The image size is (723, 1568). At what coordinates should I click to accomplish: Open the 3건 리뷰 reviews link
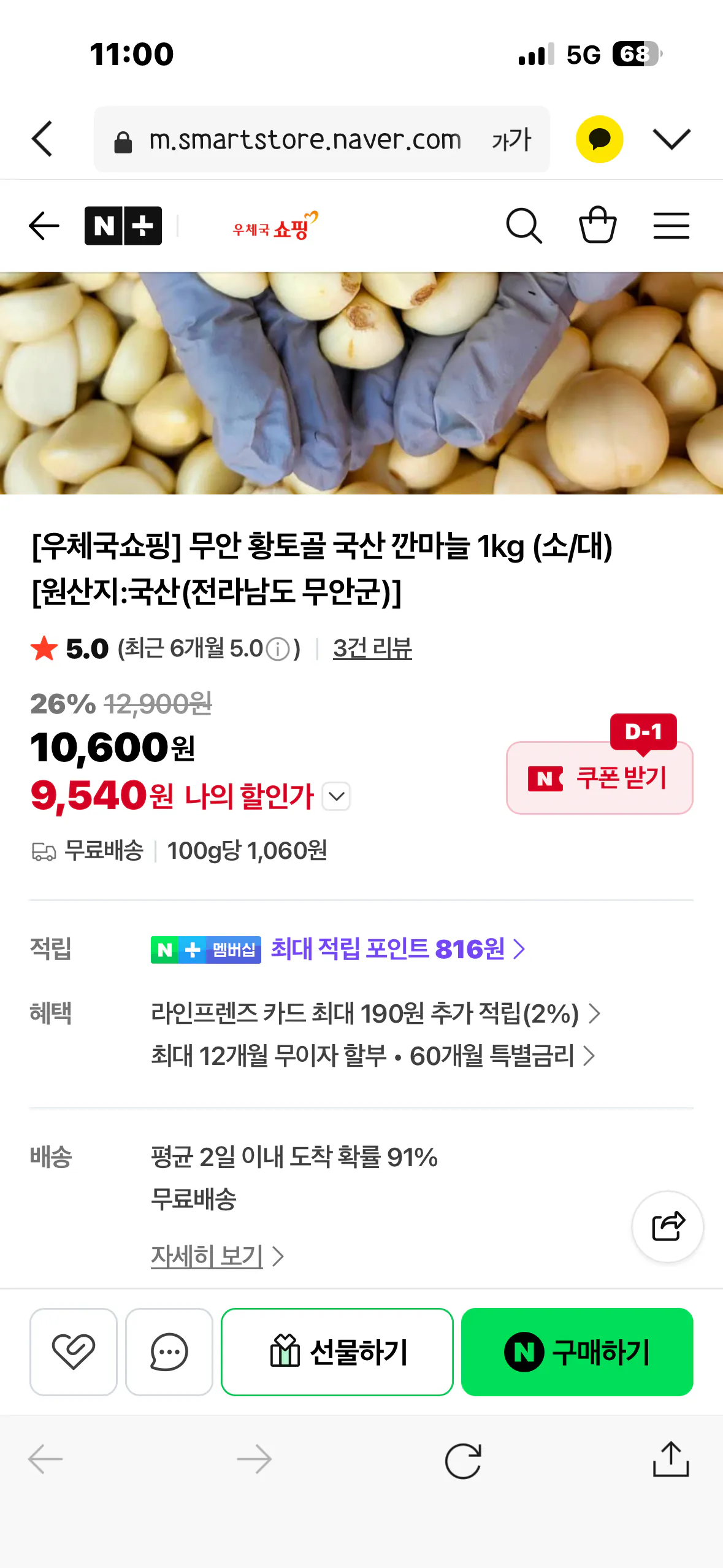(373, 648)
